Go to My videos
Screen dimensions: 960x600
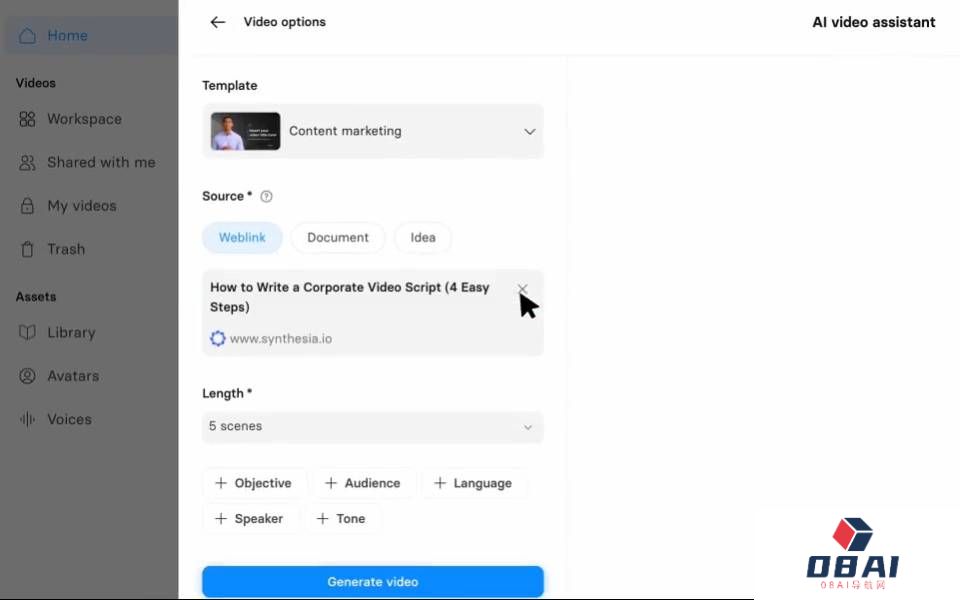(81, 206)
